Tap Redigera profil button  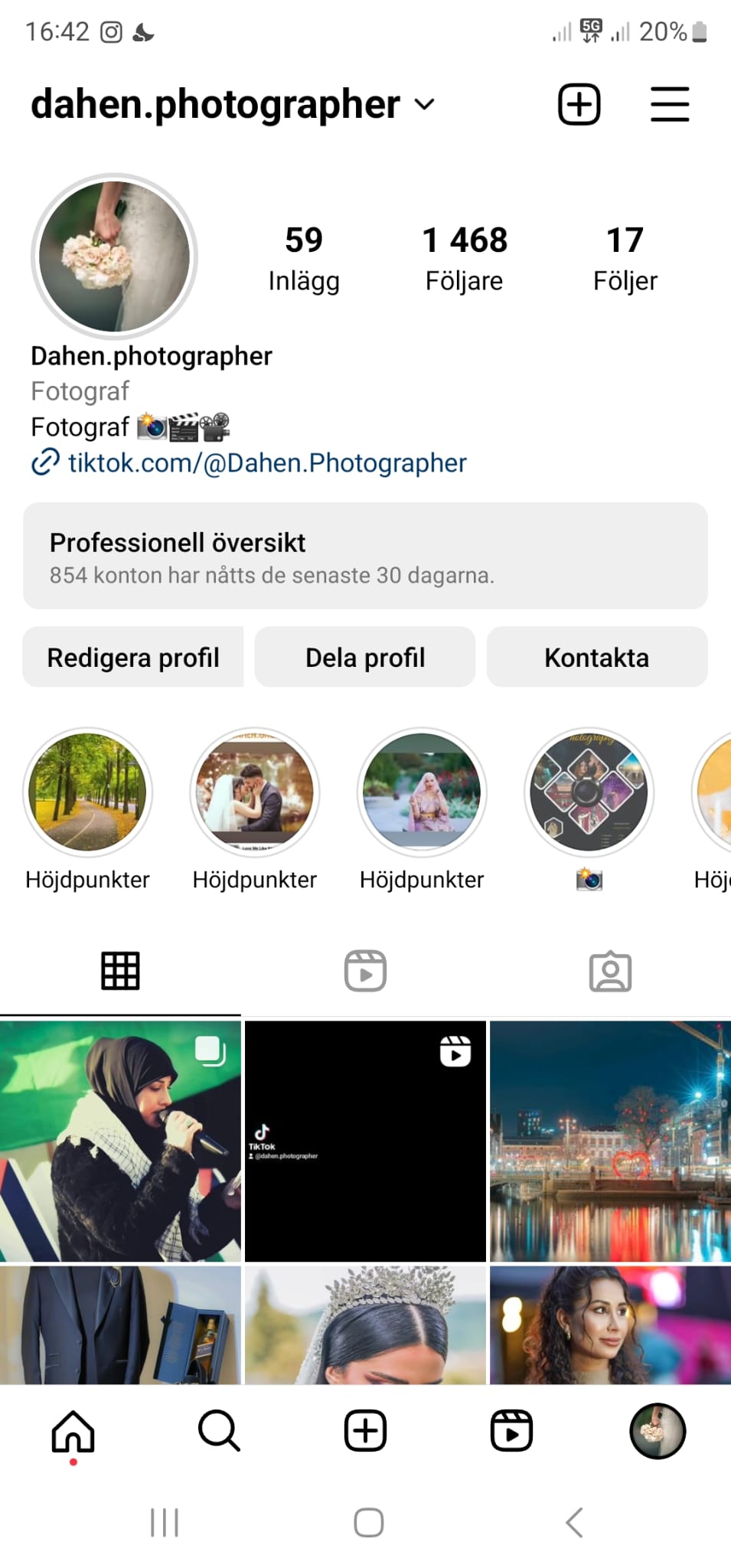(x=133, y=658)
